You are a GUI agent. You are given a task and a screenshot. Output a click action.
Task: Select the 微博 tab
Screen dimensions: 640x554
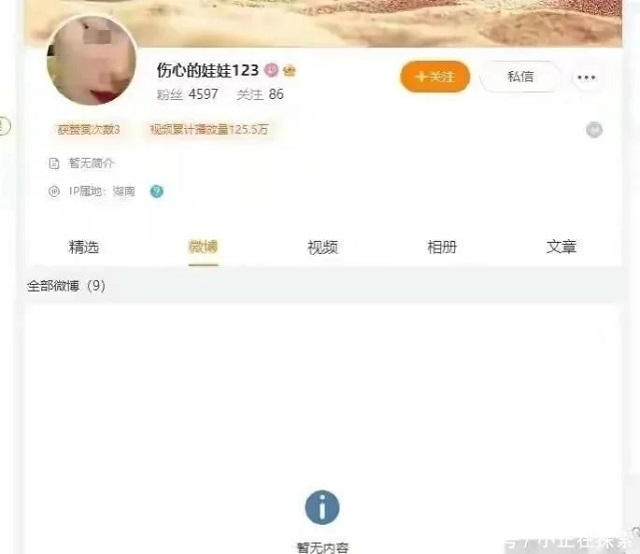[x=203, y=247]
